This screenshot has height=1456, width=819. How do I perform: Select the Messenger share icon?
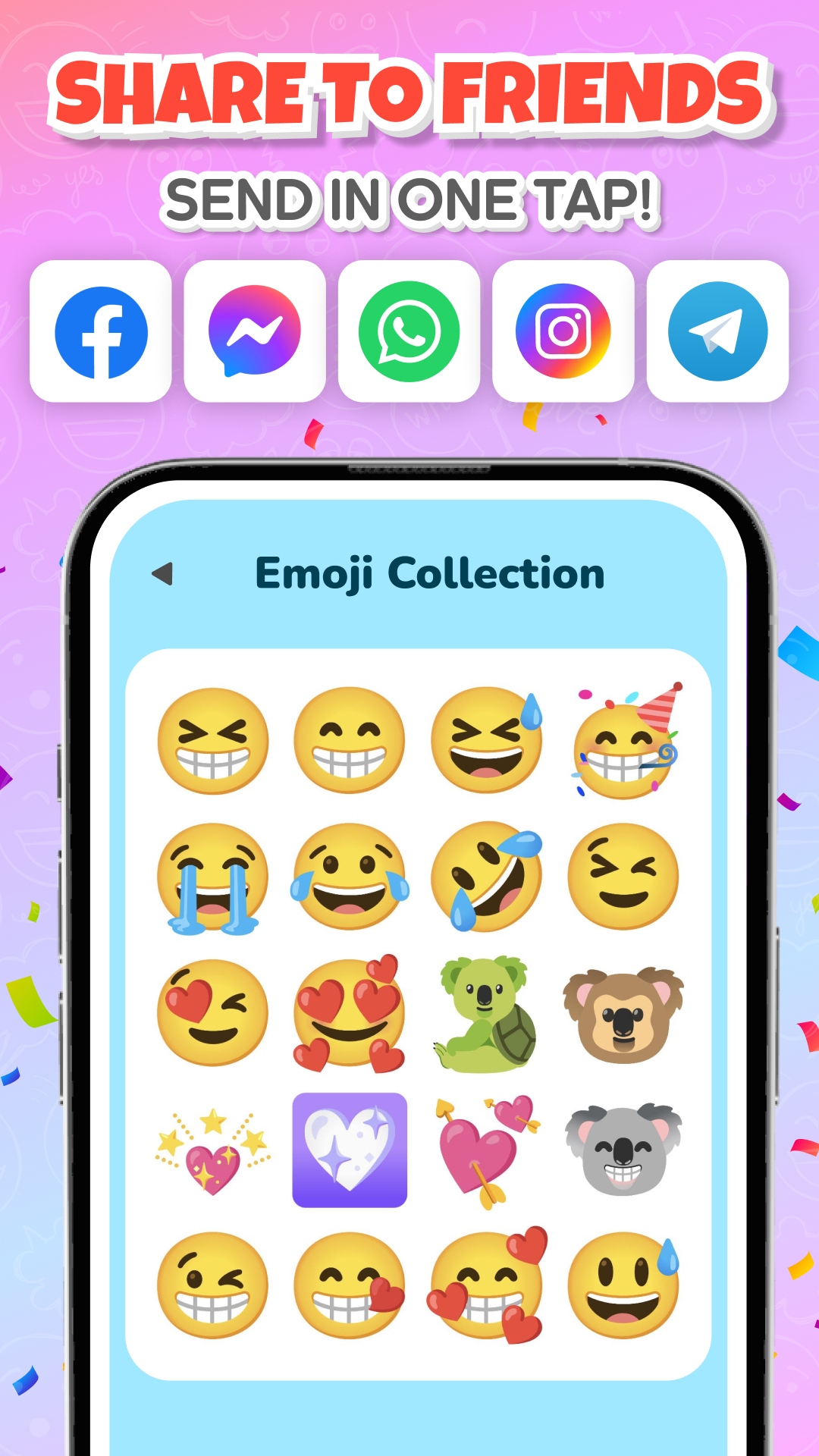256,328
